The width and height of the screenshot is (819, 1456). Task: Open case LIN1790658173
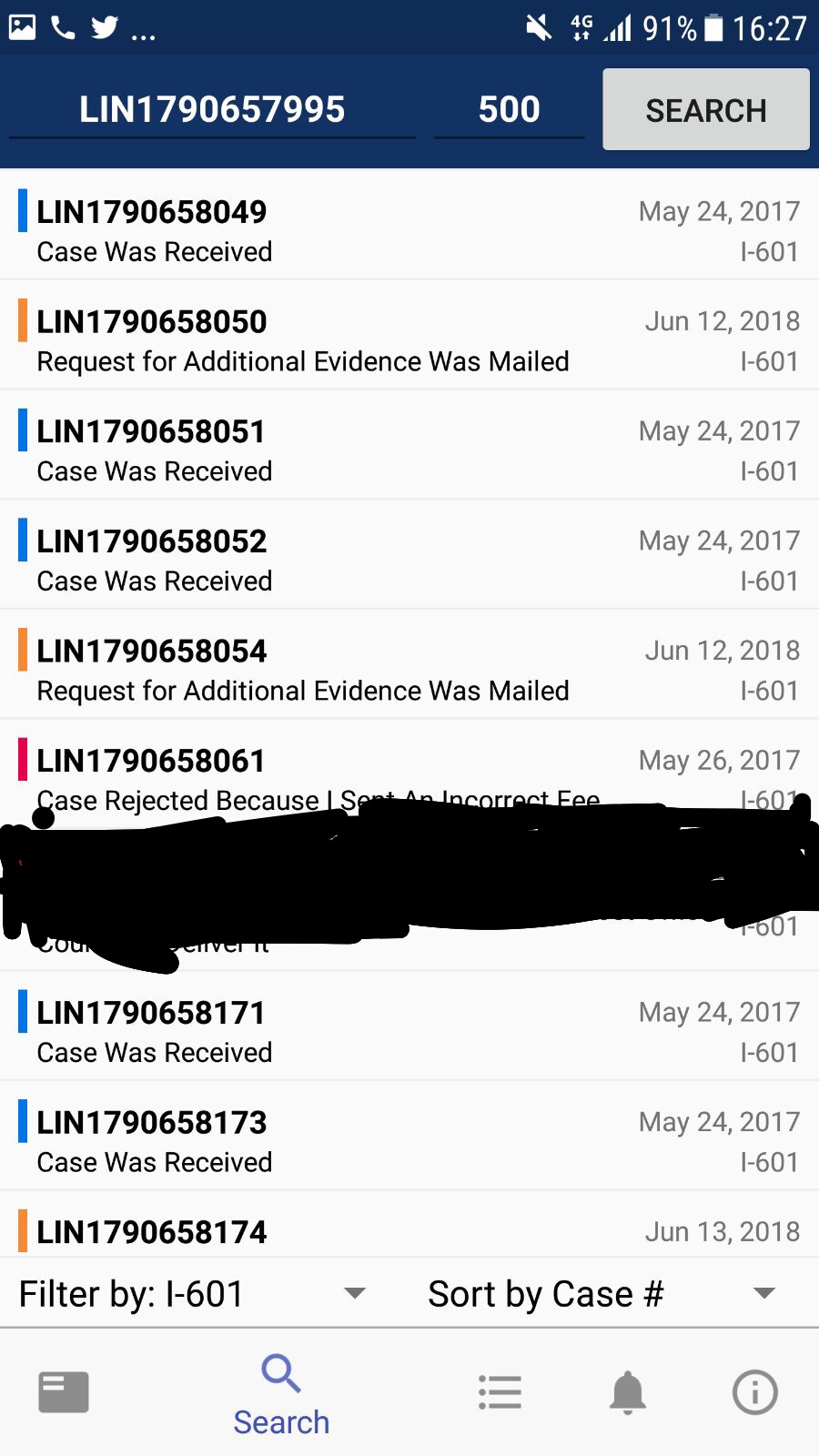pyautogui.click(x=409, y=1136)
